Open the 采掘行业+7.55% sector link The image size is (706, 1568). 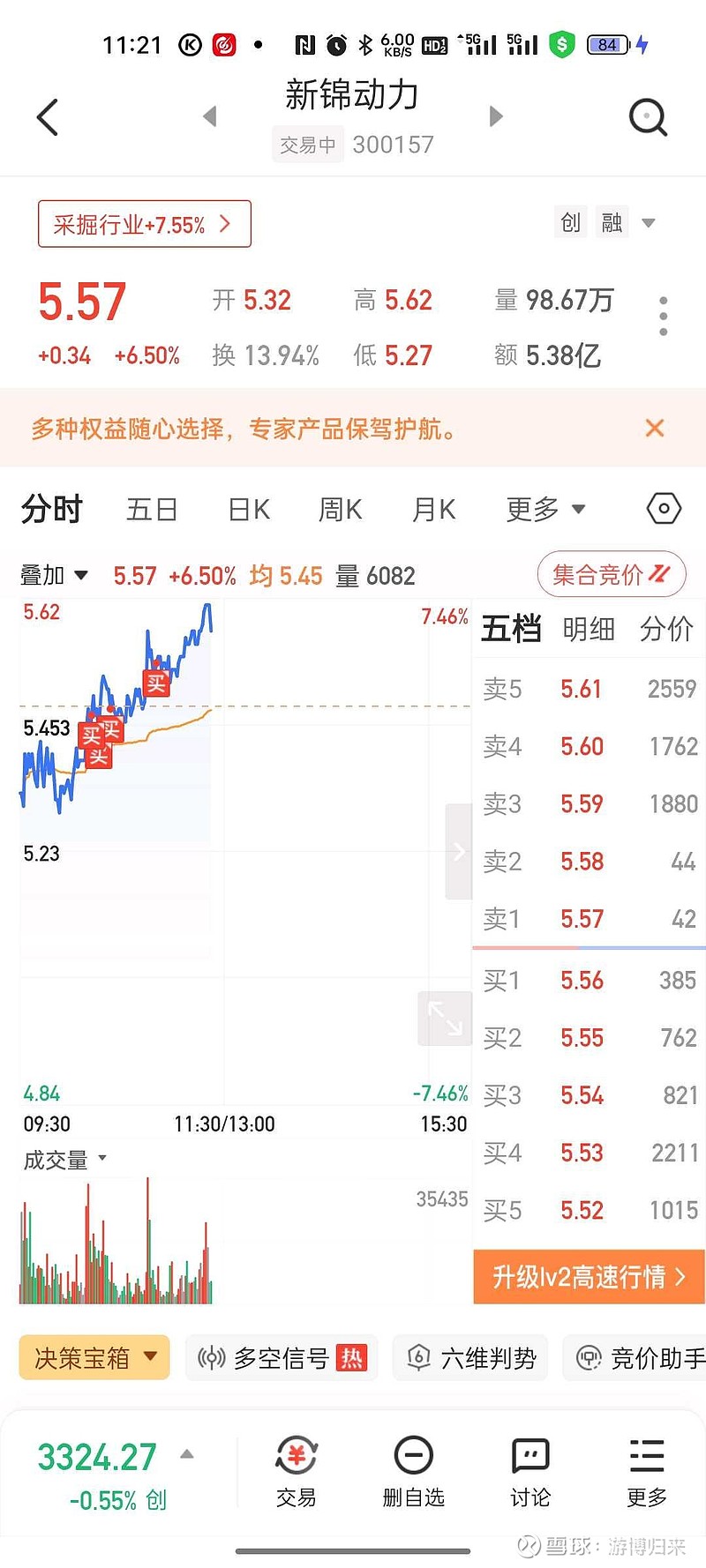(144, 223)
